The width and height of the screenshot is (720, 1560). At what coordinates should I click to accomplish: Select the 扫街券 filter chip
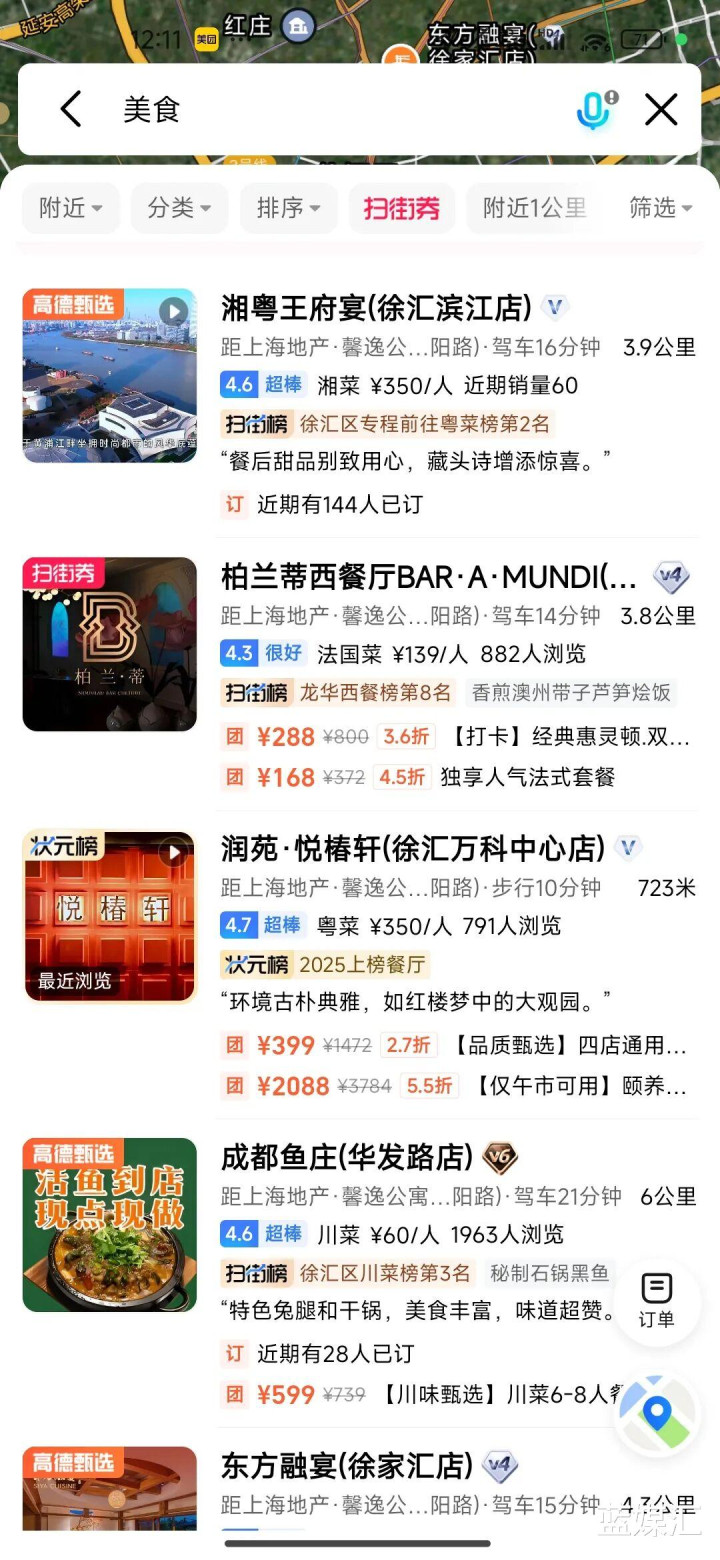click(x=402, y=208)
